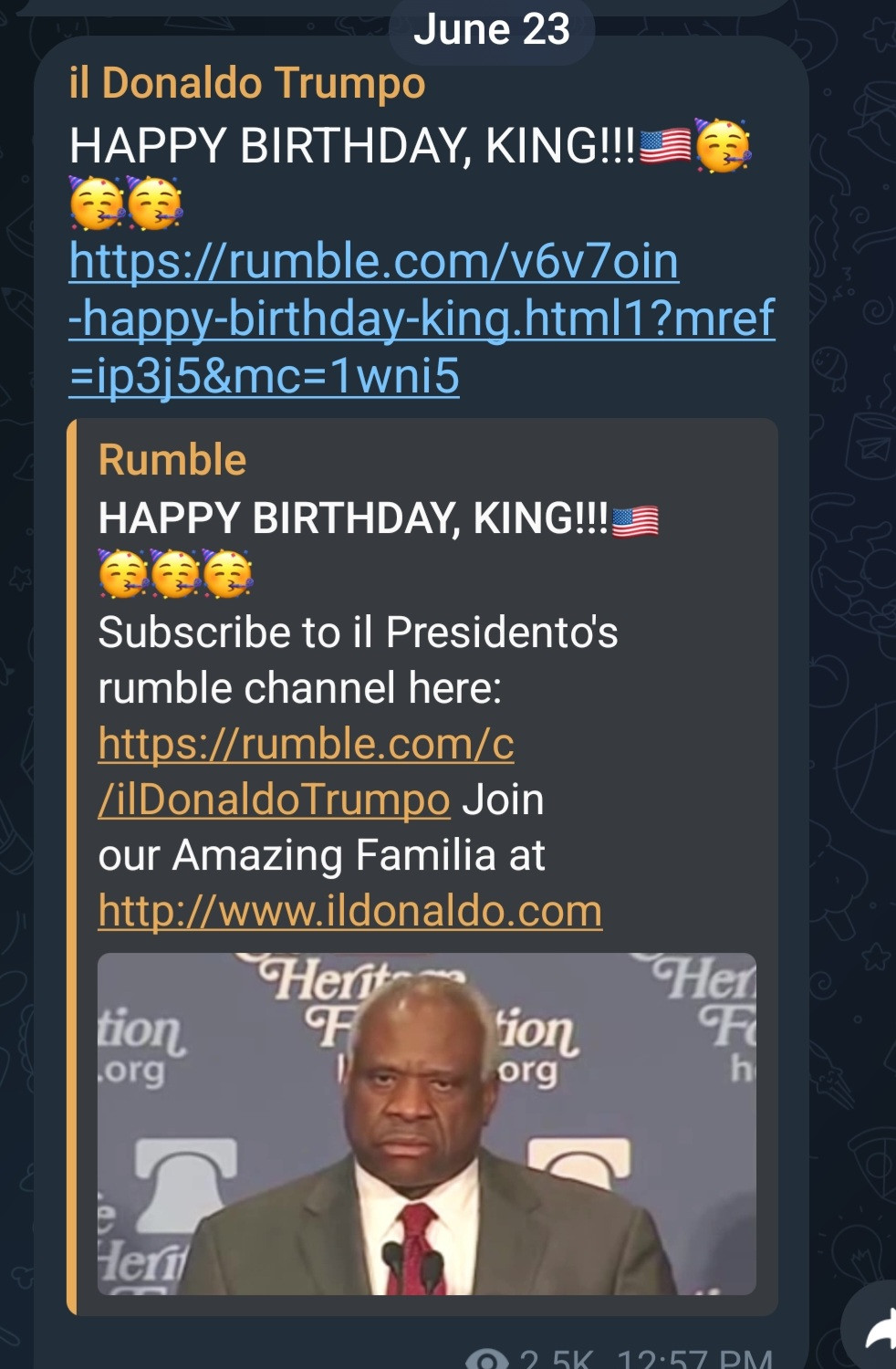Image resolution: width=896 pixels, height=1369 pixels.
Task: Visit the www.ildonaldo.com link
Action: click(x=349, y=911)
